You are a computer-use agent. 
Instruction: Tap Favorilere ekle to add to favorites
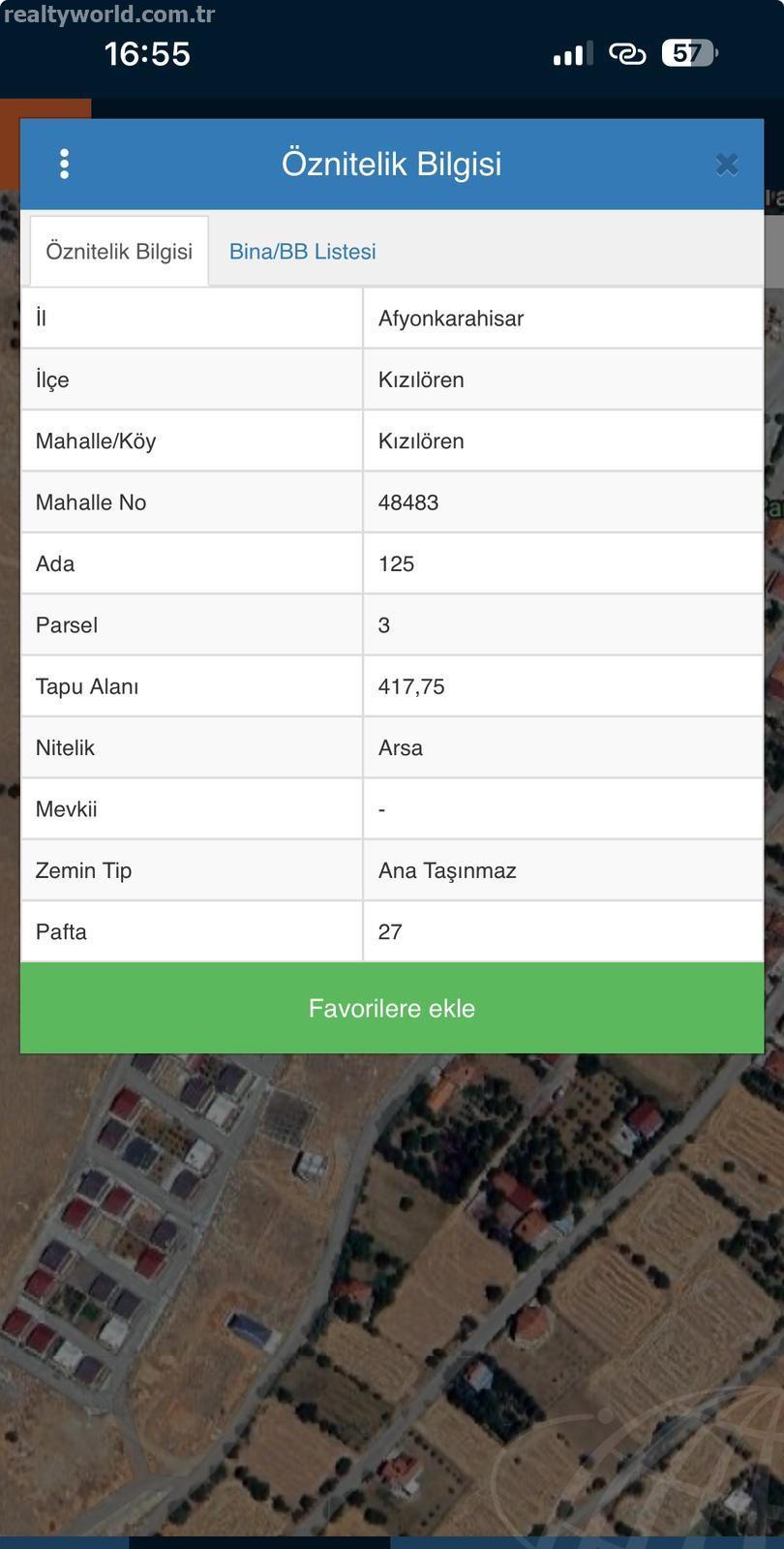click(392, 1008)
